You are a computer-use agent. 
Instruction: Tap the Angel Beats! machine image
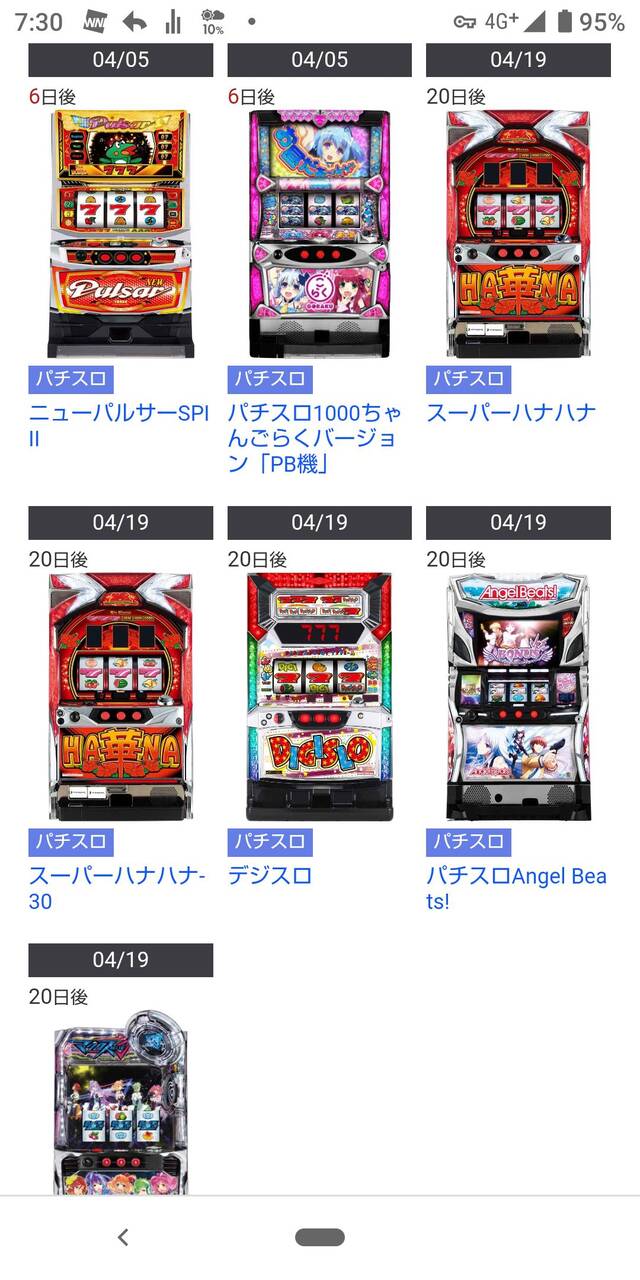tap(518, 697)
